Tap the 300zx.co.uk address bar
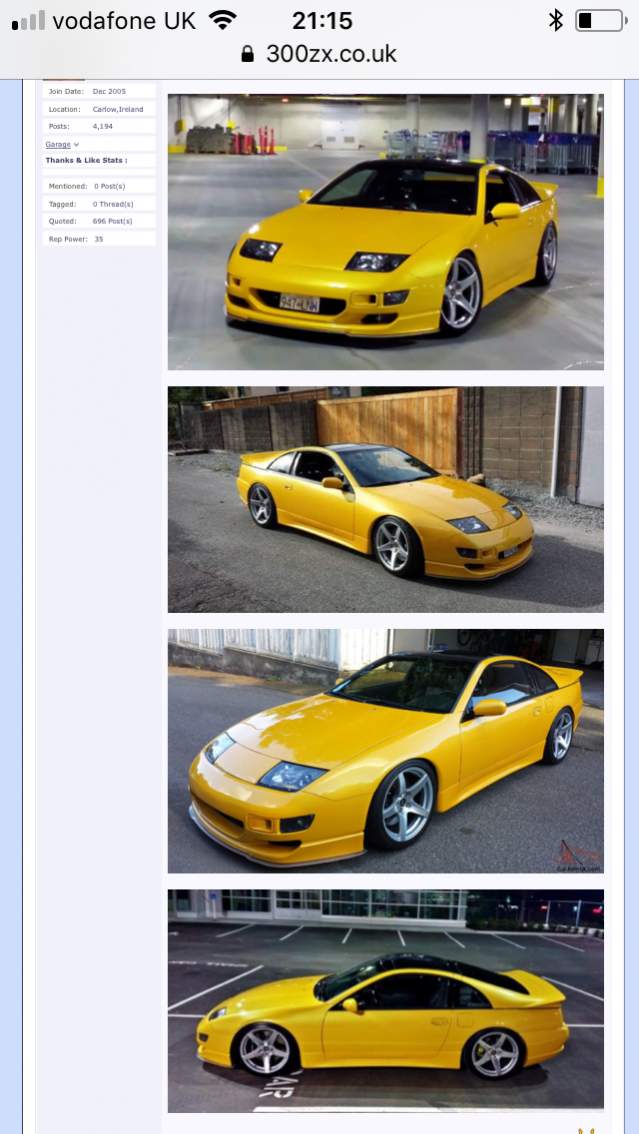639x1134 pixels. pos(320,54)
